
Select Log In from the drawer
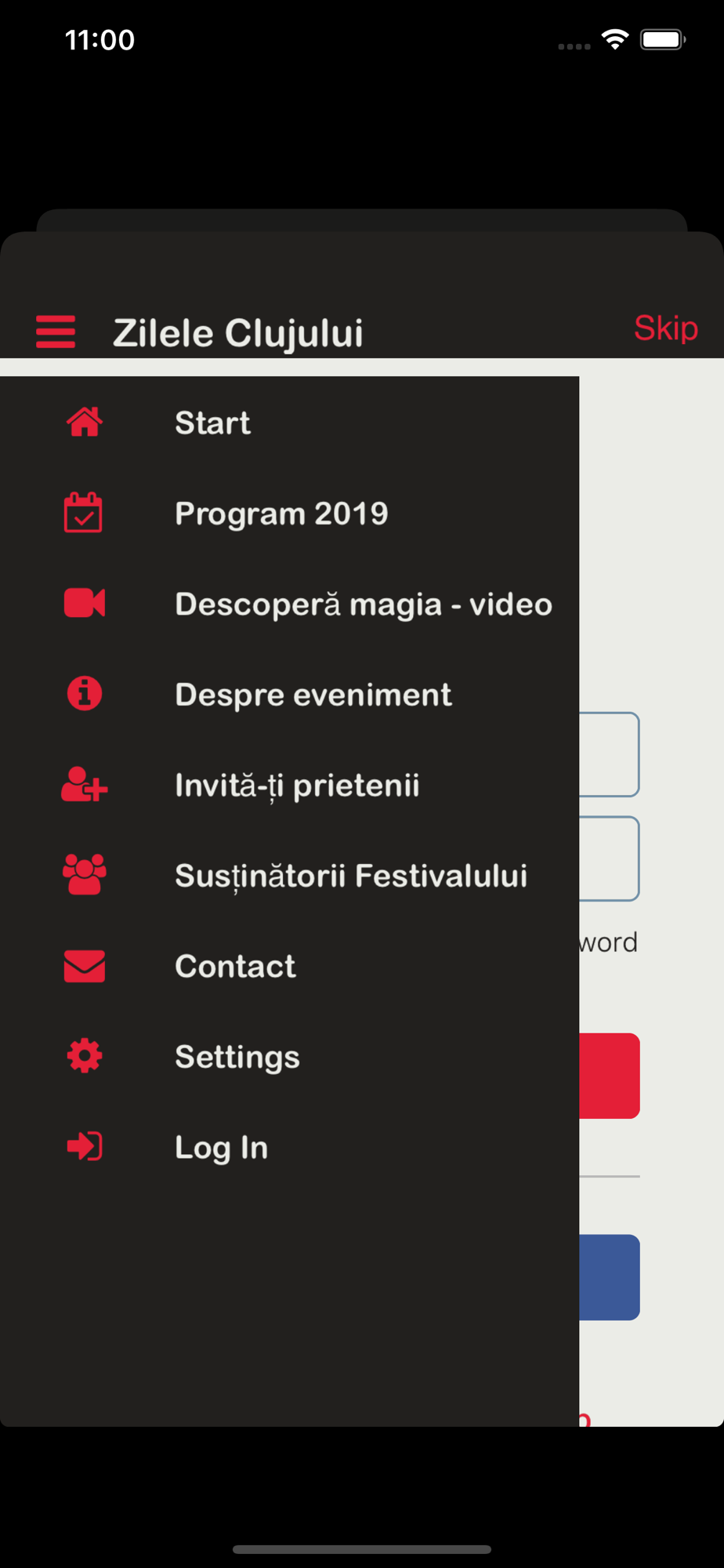coord(290,1147)
